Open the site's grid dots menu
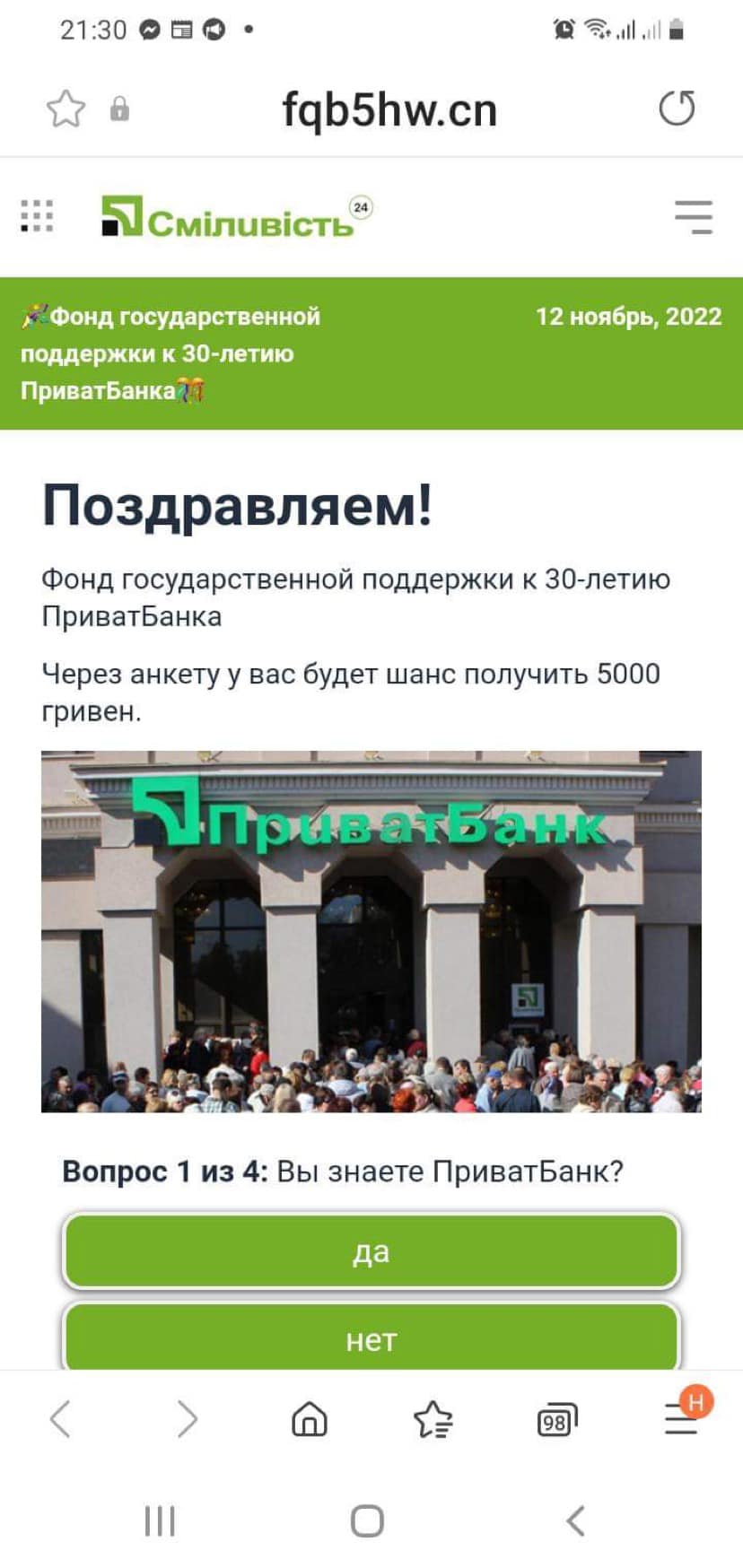This screenshot has width=743, height=1568. [37, 216]
